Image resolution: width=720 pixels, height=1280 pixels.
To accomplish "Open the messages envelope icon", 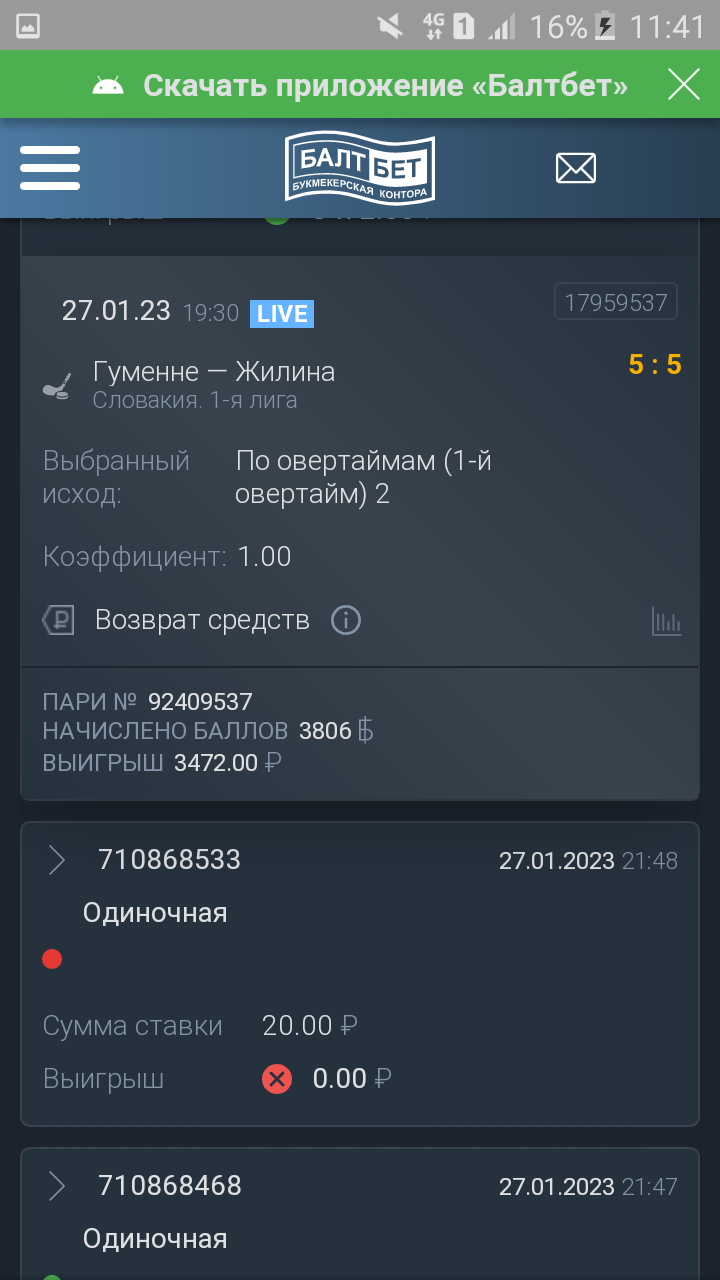I will tap(576, 168).
